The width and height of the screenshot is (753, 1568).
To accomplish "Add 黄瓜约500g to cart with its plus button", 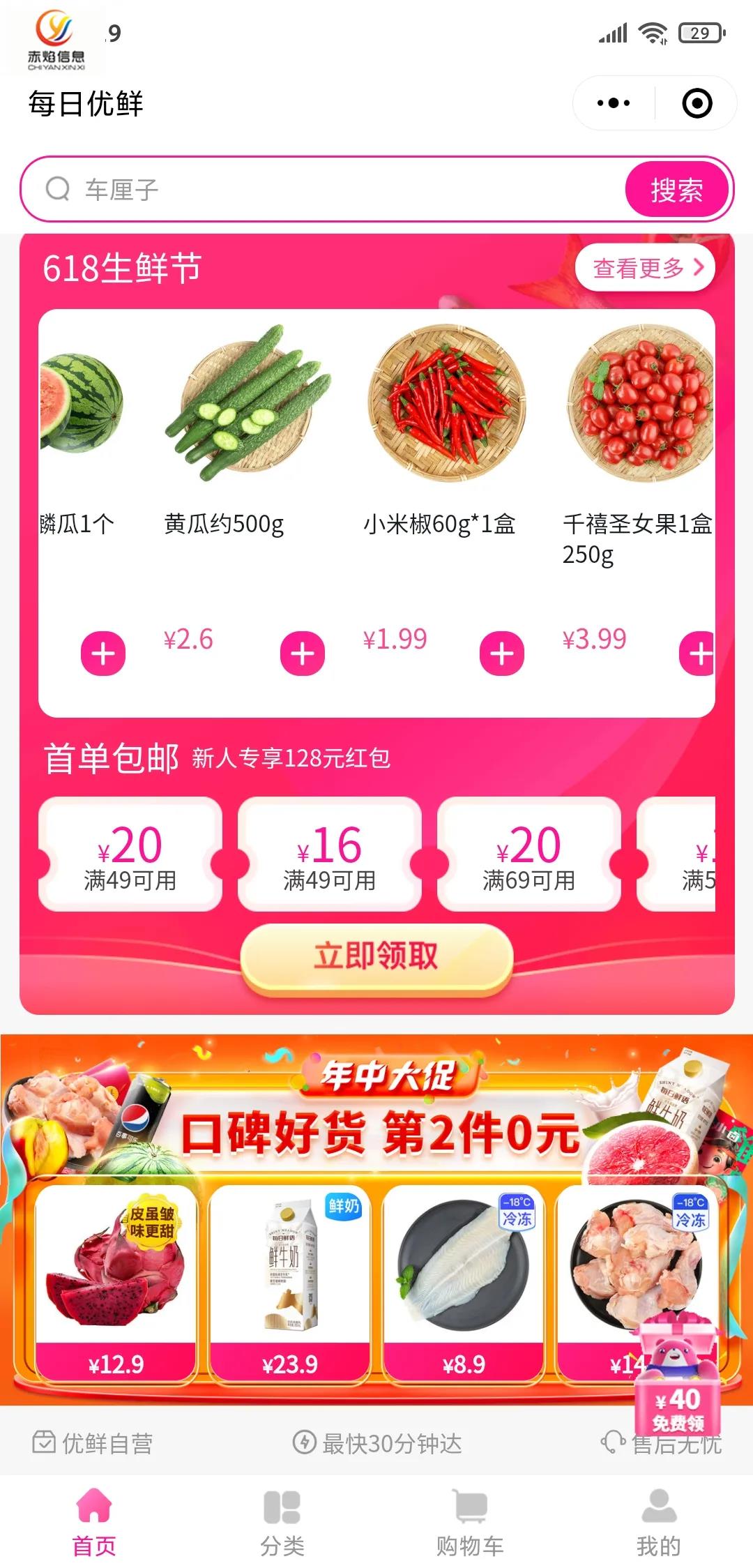I will coord(303,654).
